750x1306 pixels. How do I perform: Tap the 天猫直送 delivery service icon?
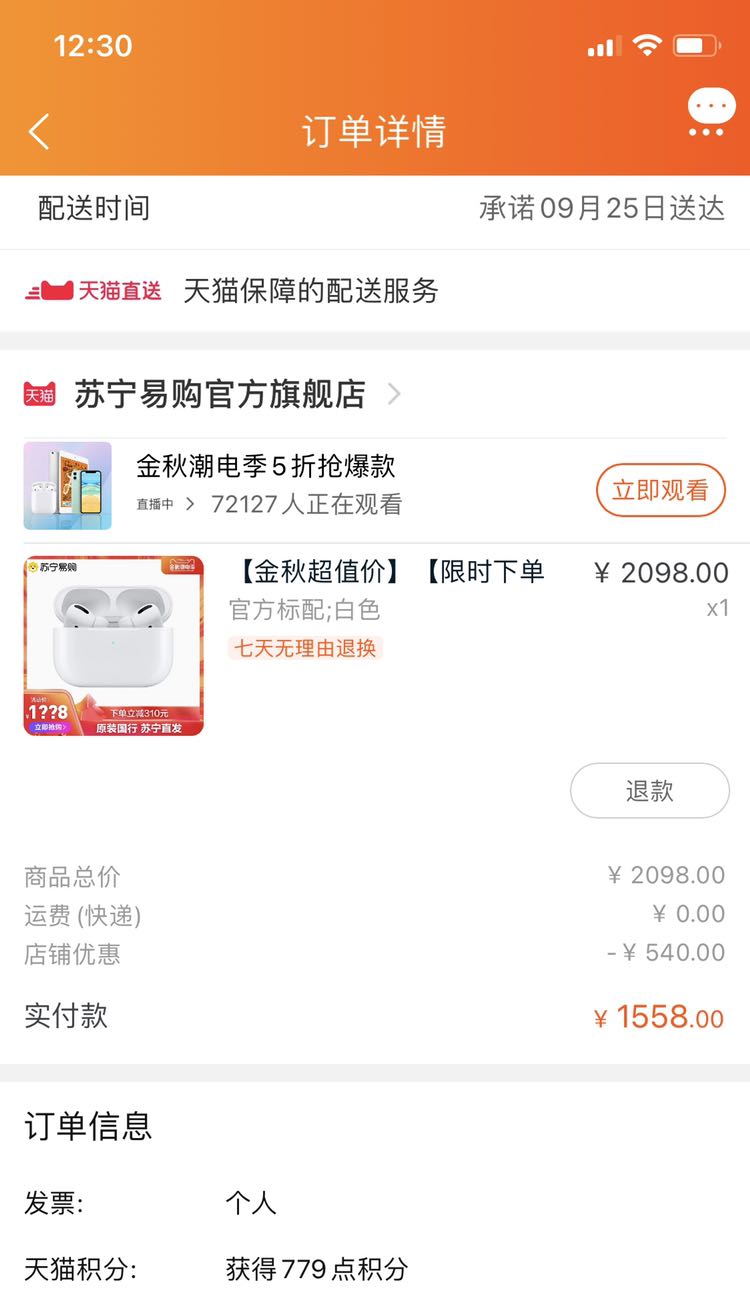click(x=90, y=291)
